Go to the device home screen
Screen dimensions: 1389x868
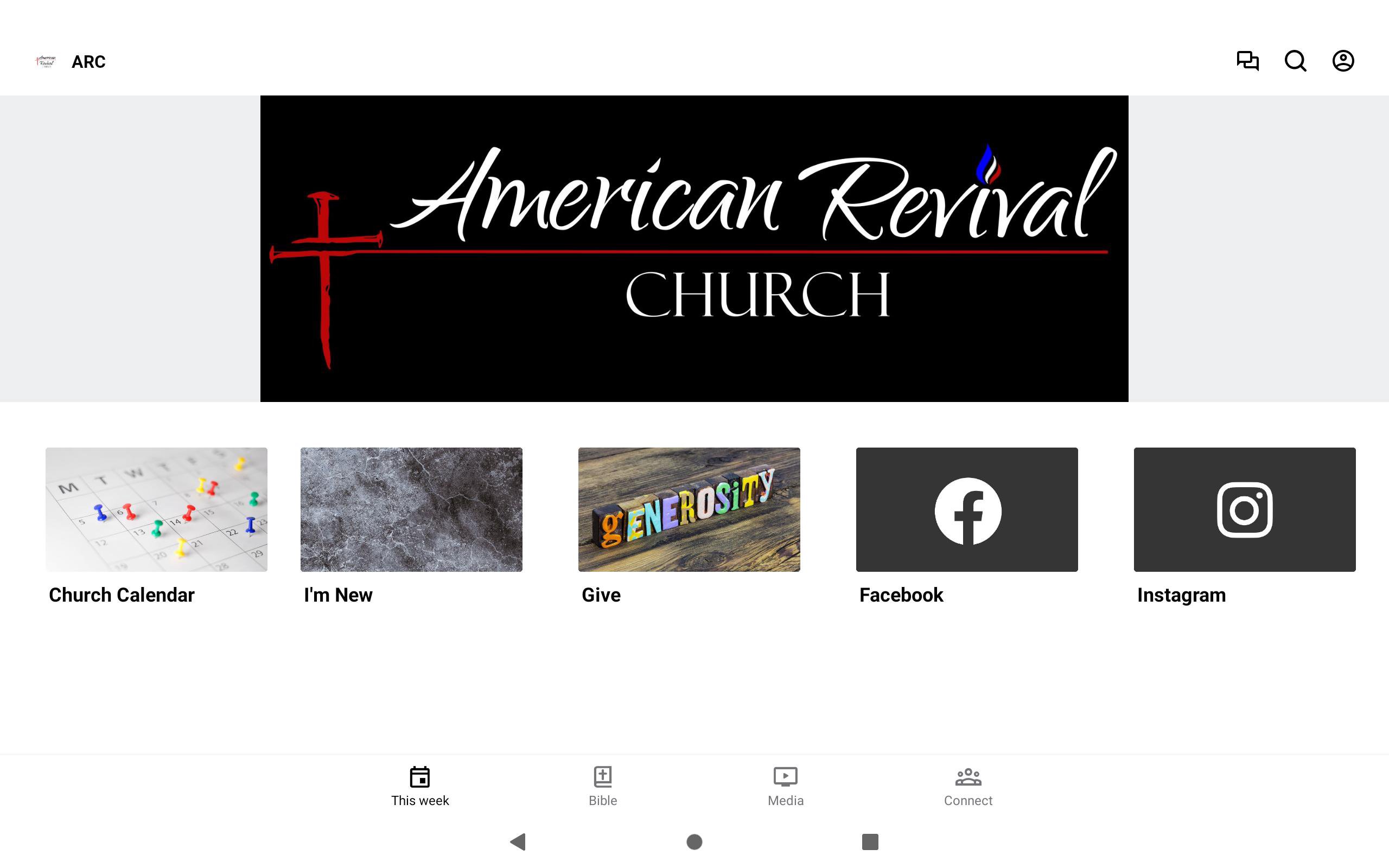pos(694,841)
